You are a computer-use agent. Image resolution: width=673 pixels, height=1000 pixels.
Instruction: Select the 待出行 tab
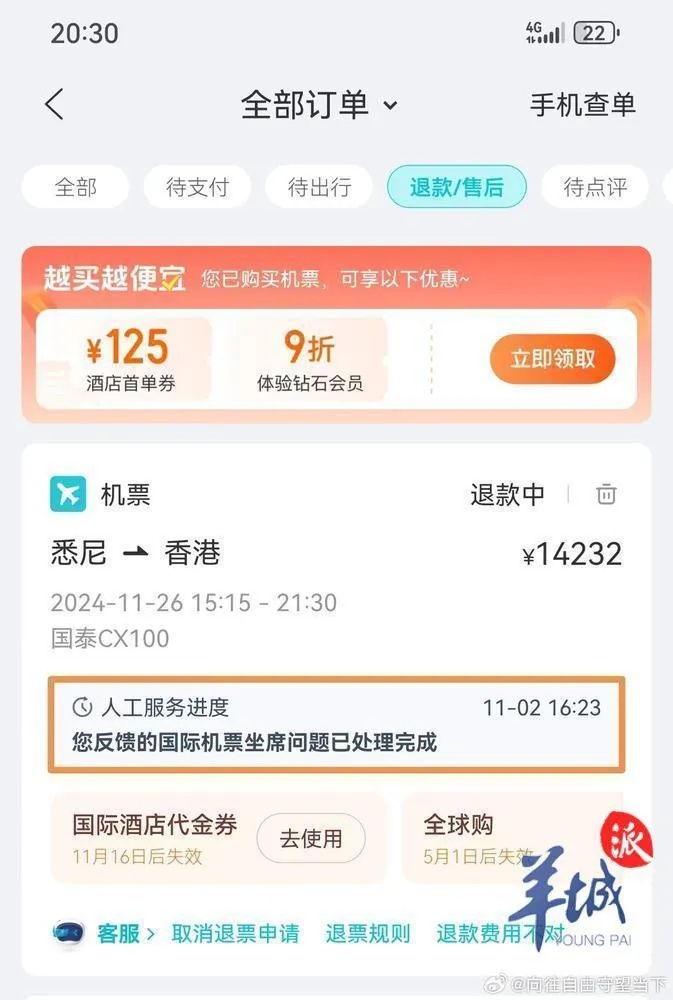tap(319, 187)
